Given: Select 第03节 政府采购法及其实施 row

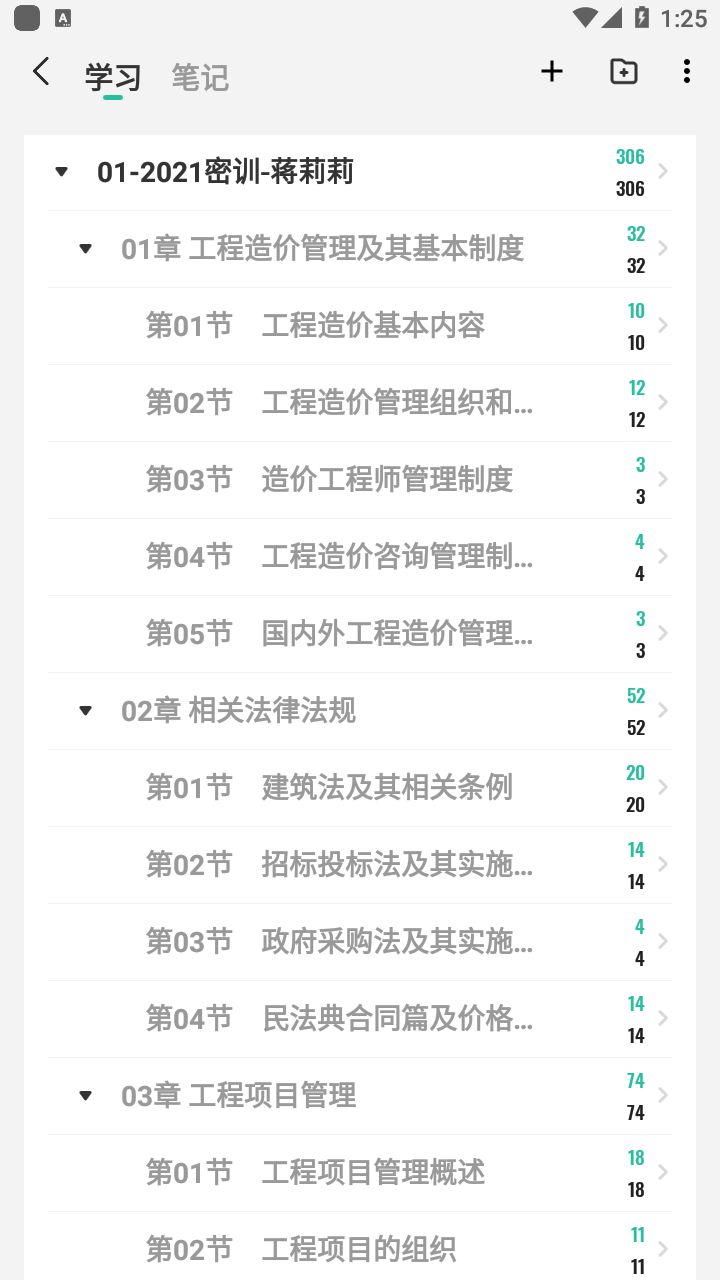Looking at the screenshot, I should pyautogui.click(x=360, y=942).
